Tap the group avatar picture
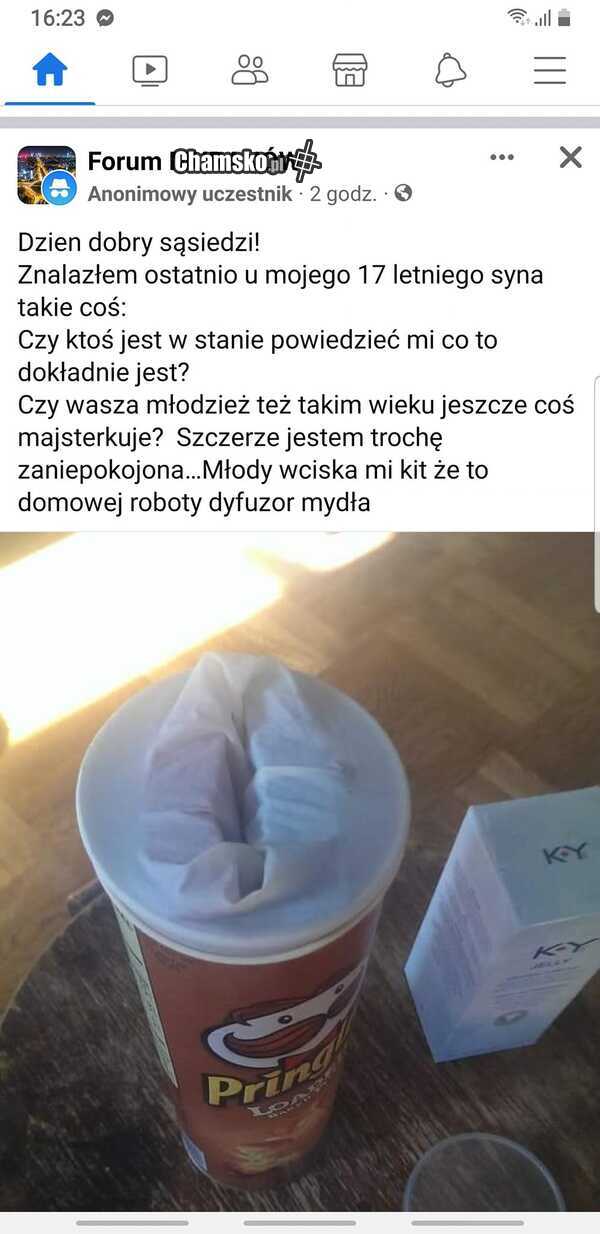Screen dimensions: 600x1234 pyautogui.click(x=45, y=175)
